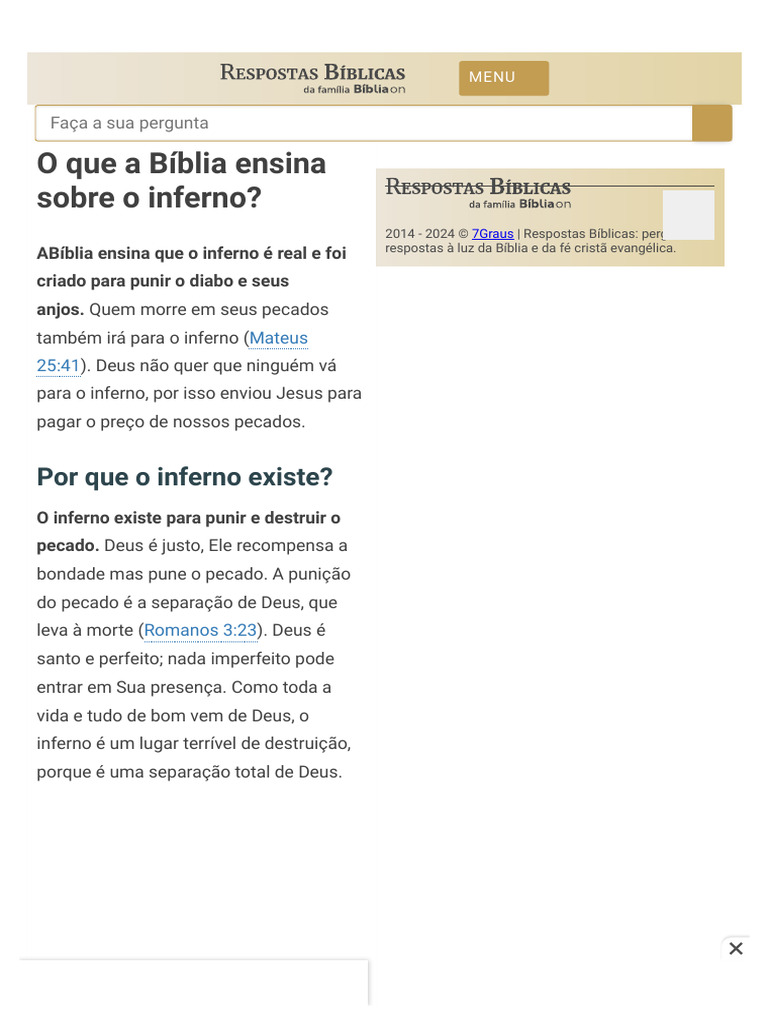This screenshot has width=768, height=1024.
Task: Follow the 7Graus link in the footer
Action: click(492, 234)
